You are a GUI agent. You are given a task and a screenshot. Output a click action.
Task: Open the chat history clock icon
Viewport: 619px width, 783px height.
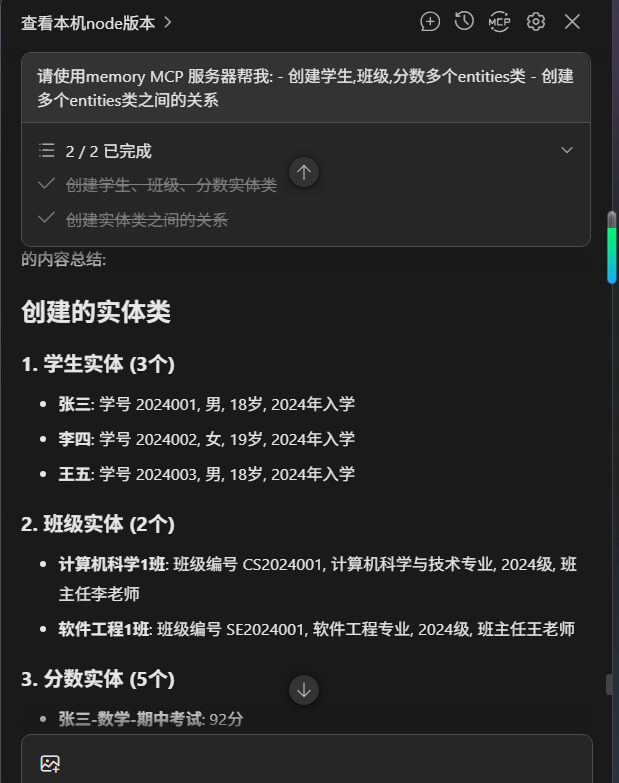464,22
